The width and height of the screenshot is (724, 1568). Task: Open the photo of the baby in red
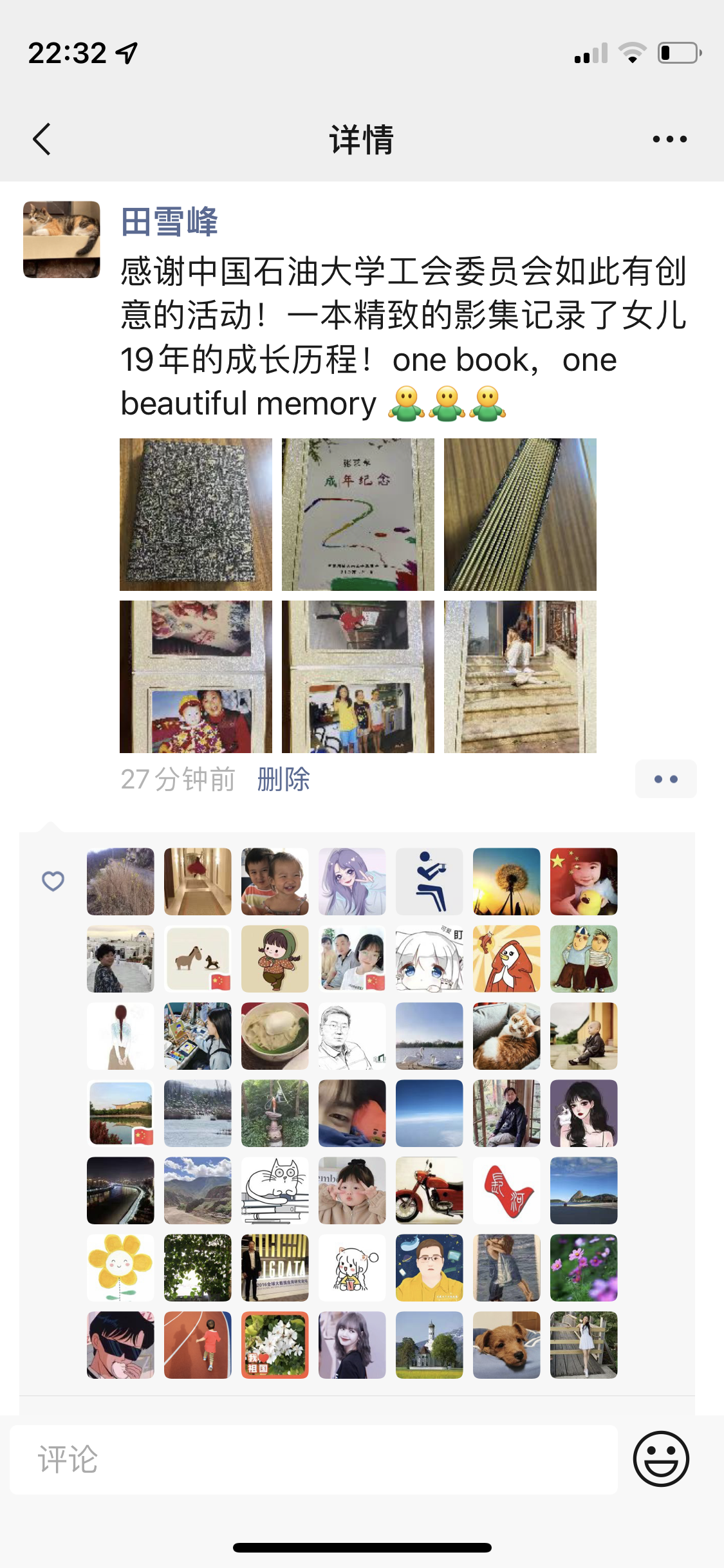196,677
